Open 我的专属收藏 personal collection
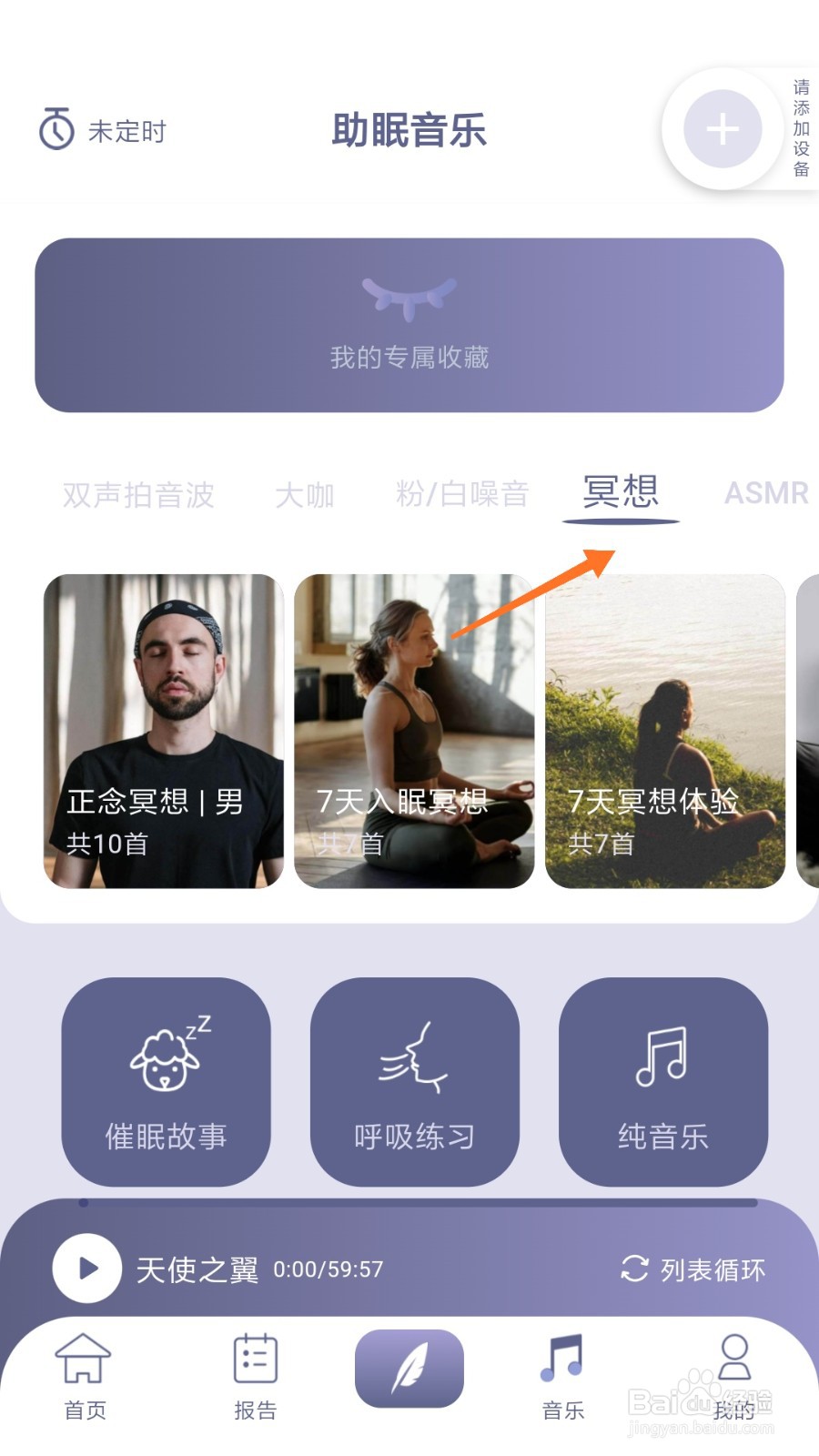819x1456 pixels. [x=409, y=358]
